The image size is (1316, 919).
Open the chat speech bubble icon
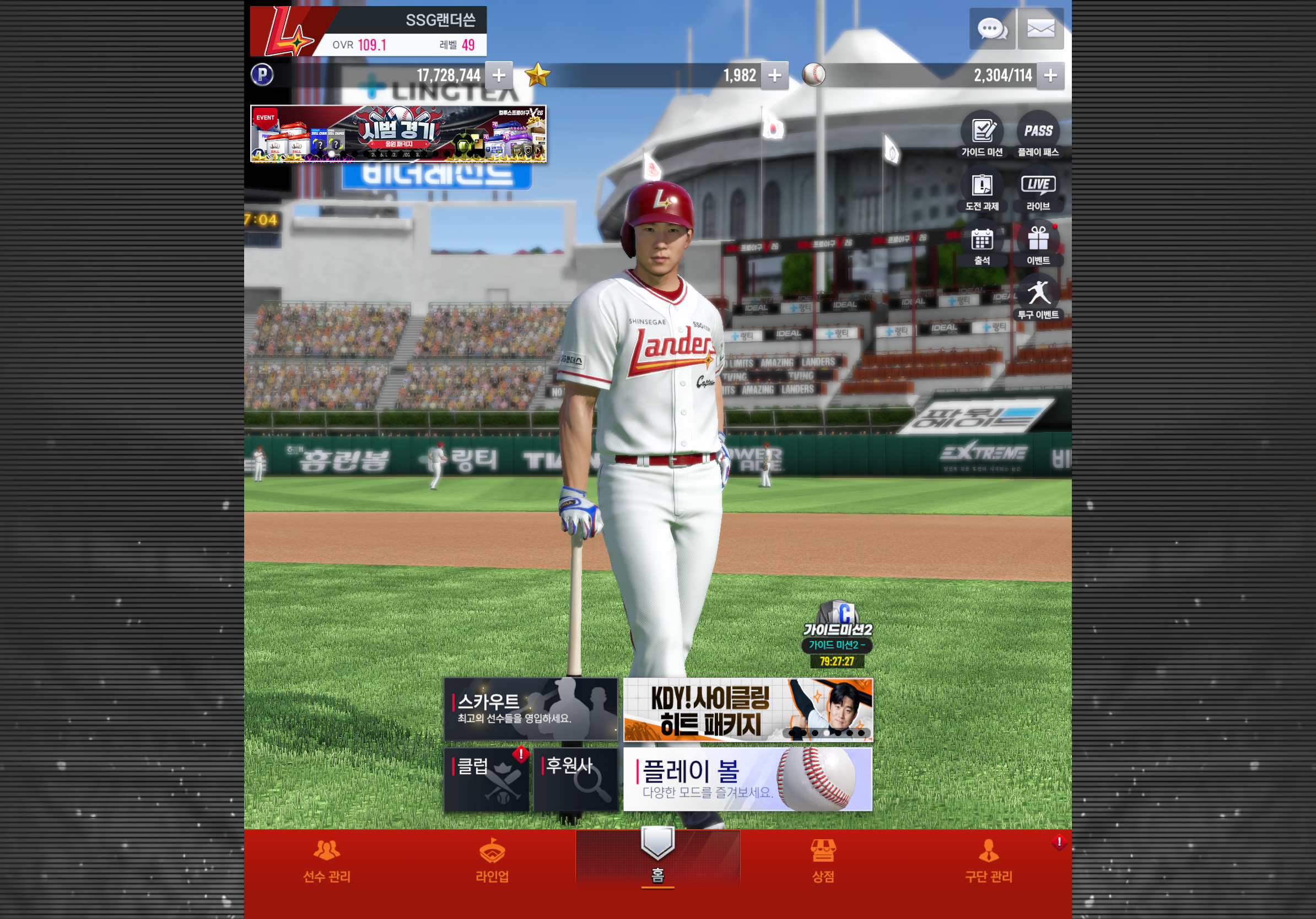[991, 29]
